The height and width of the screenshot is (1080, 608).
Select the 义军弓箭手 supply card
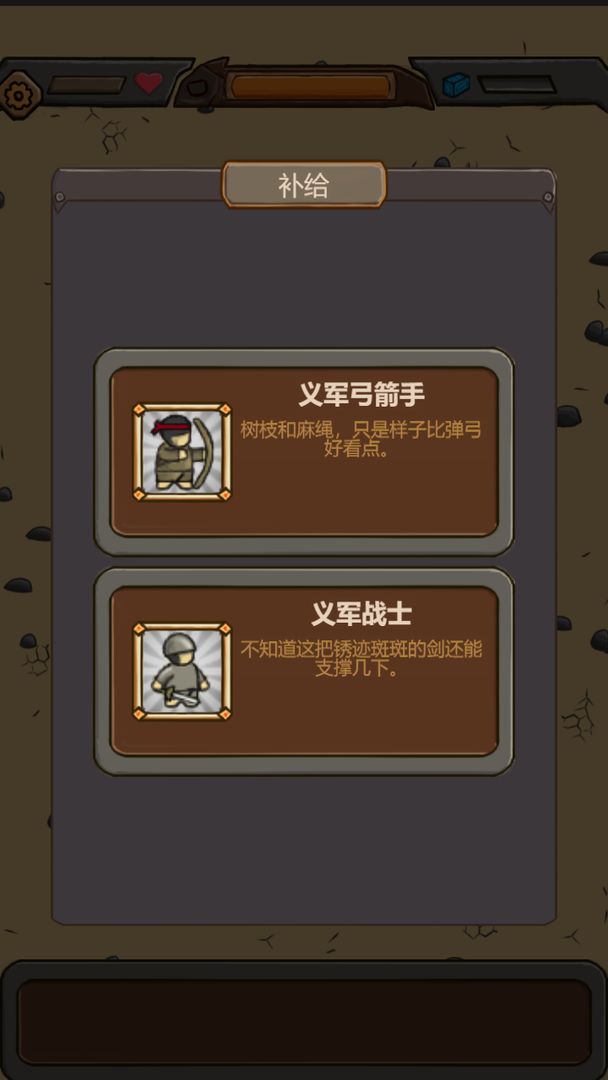(x=304, y=452)
